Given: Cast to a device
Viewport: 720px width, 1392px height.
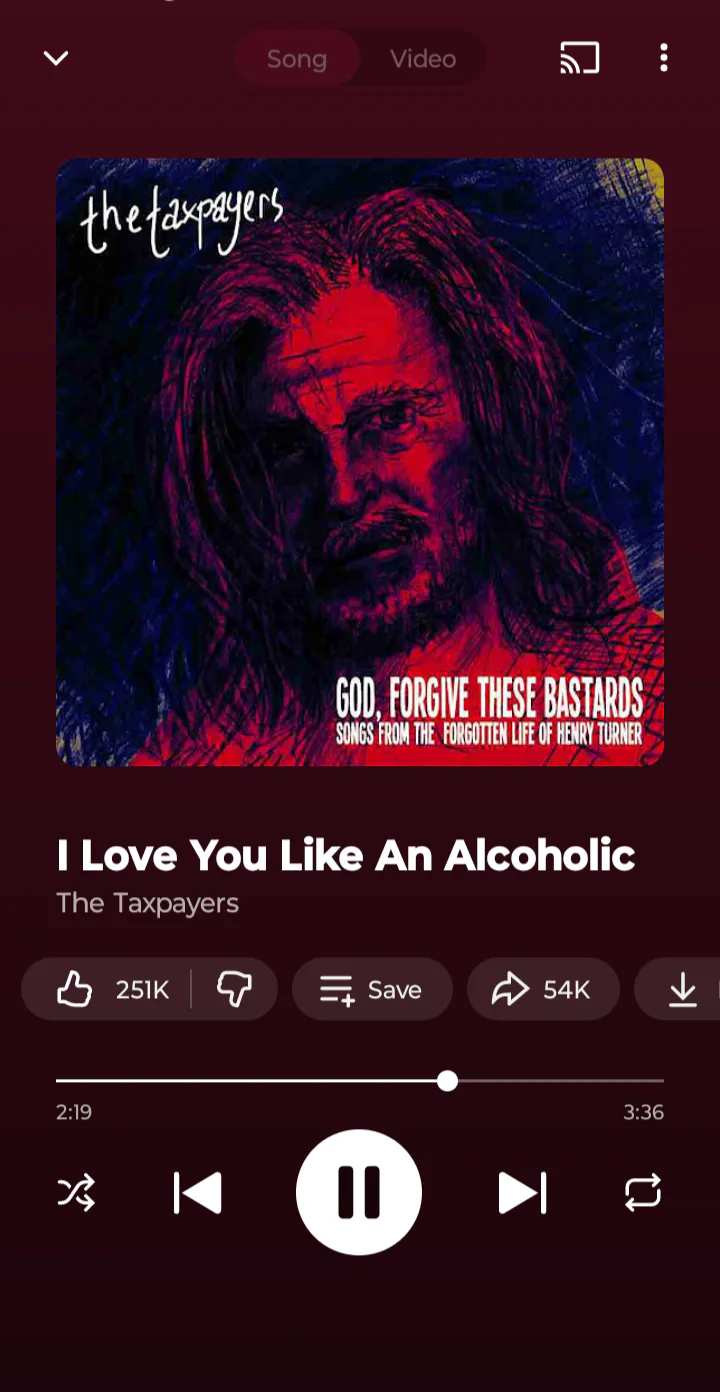Looking at the screenshot, I should [x=579, y=58].
